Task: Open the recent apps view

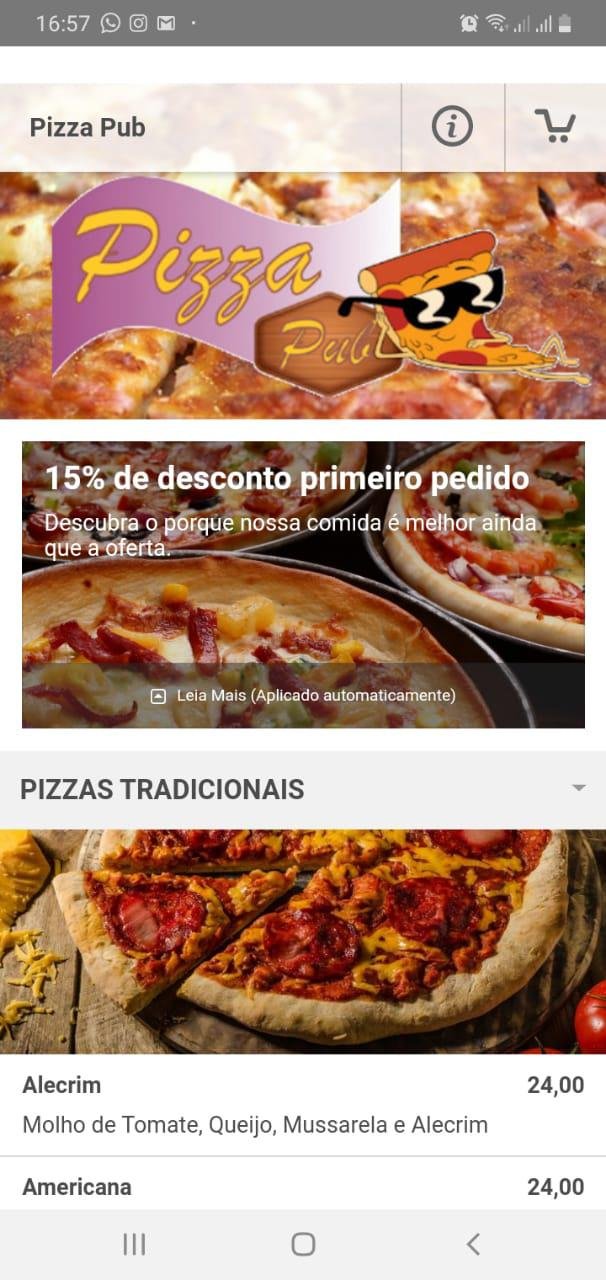Action: (134, 1244)
